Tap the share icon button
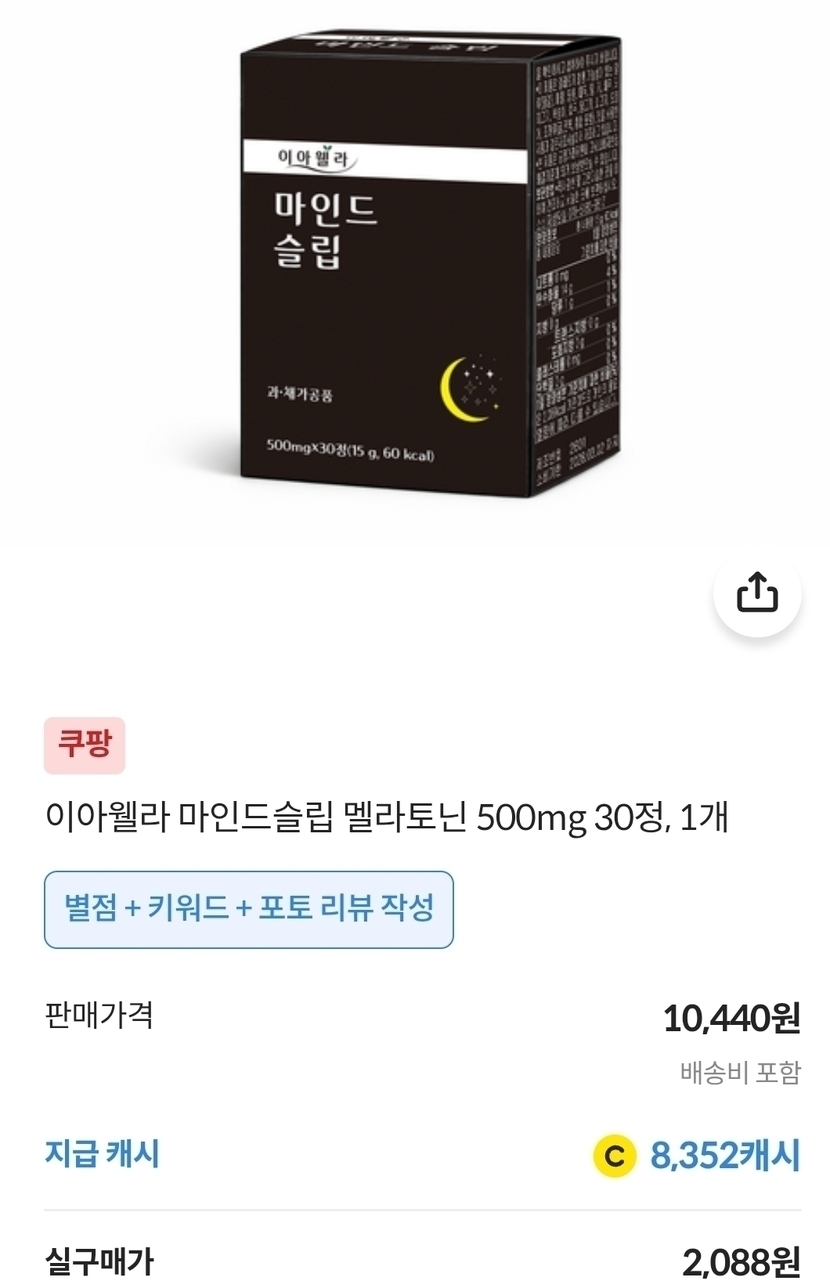The width and height of the screenshot is (830, 1288). [x=757, y=593]
